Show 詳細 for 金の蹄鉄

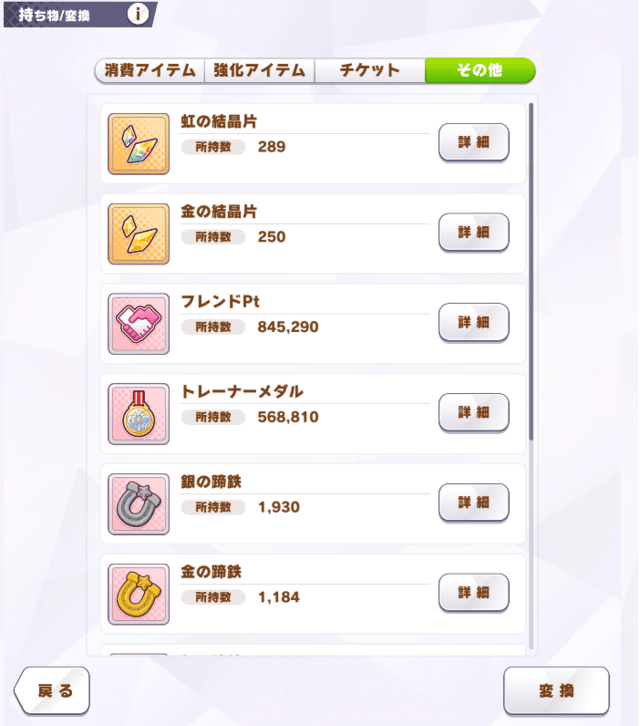tap(473, 592)
